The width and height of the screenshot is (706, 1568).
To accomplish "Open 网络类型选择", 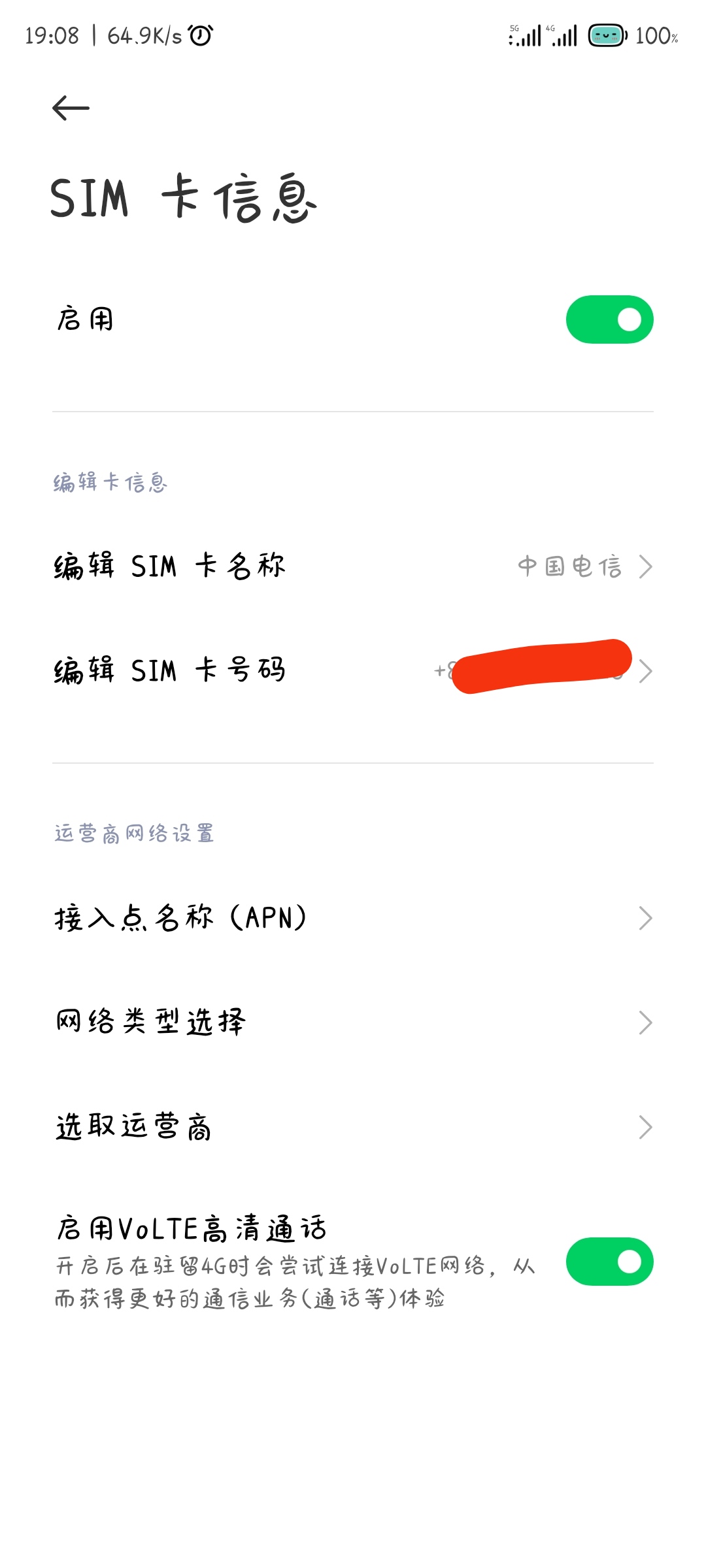I will (x=353, y=1022).
